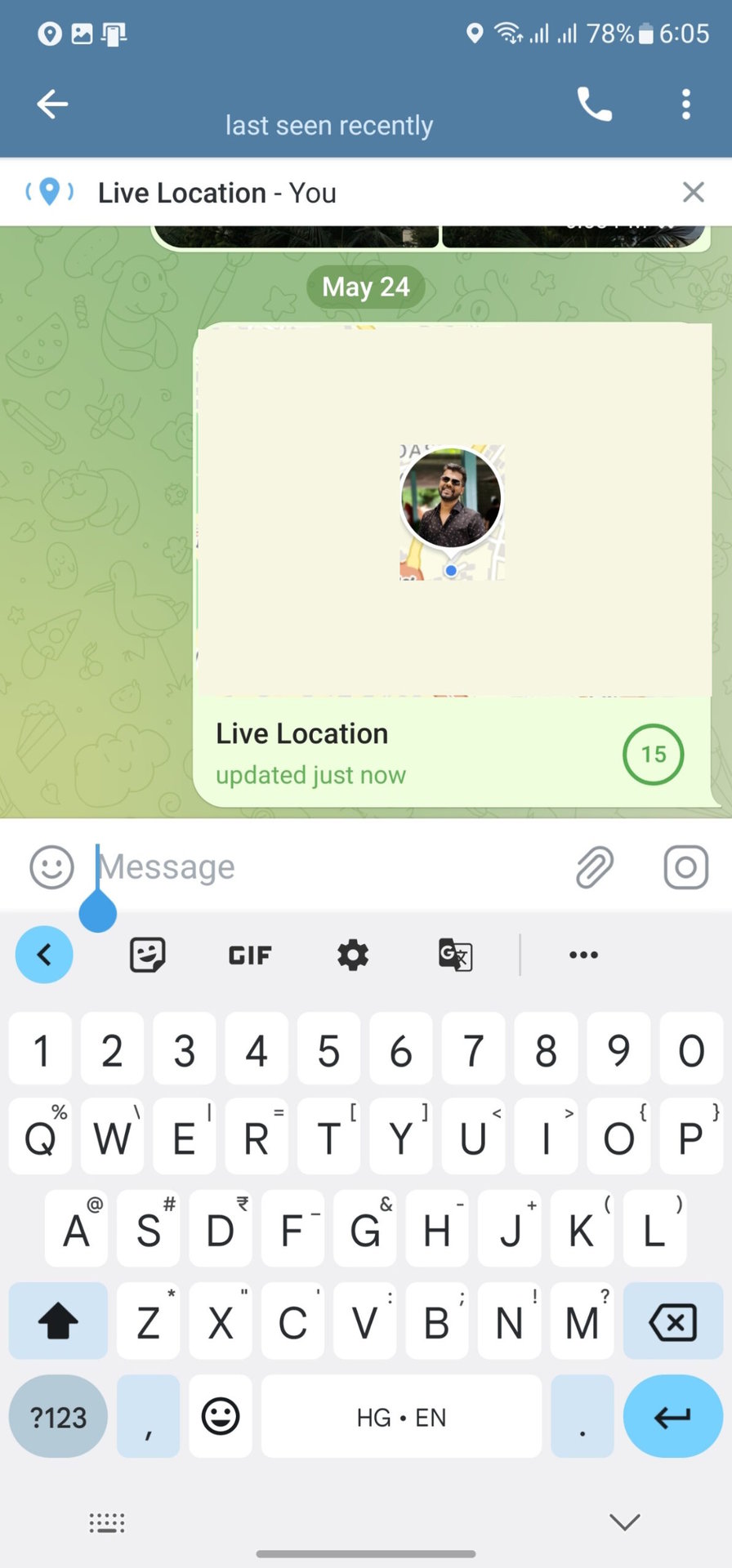Open keyboard settings gear

353,955
